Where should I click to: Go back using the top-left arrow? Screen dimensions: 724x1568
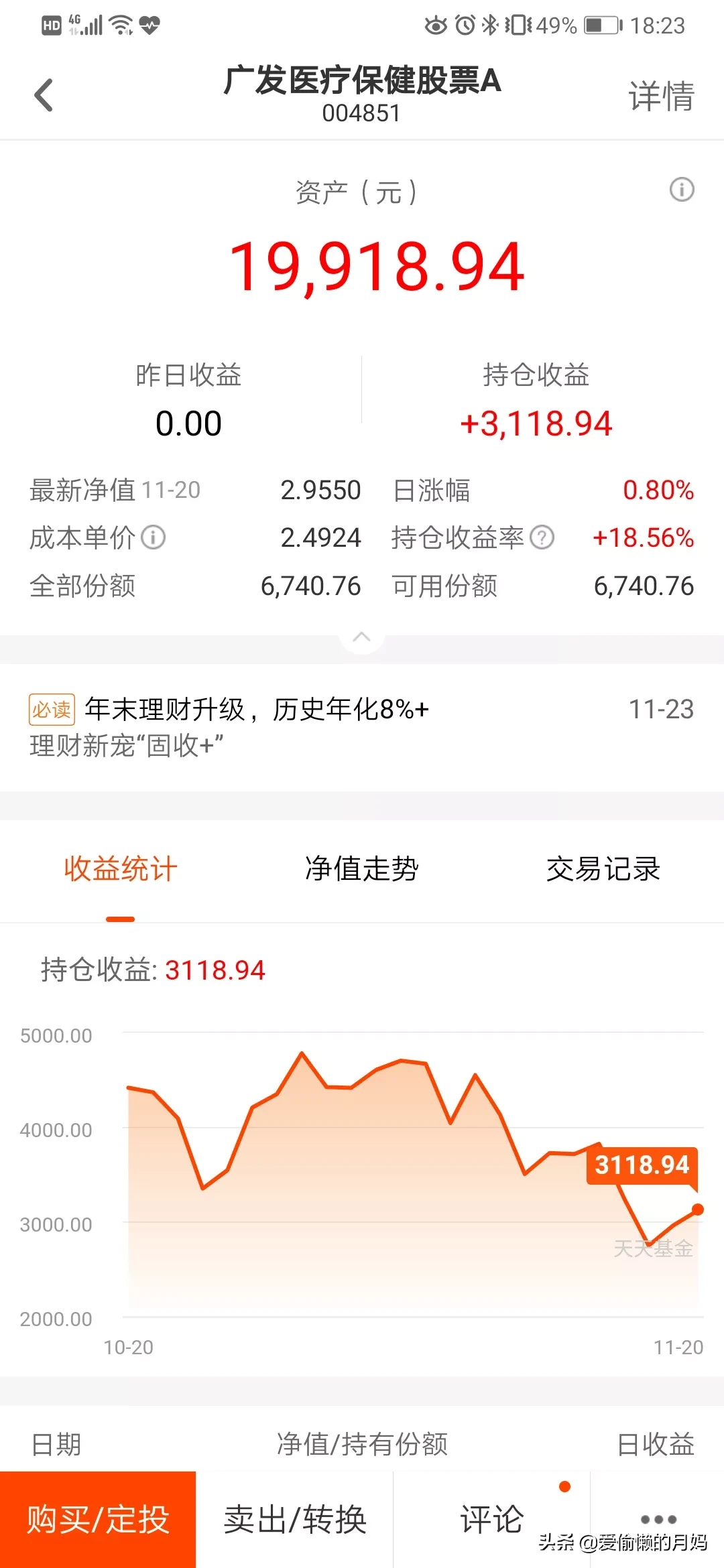44,95
